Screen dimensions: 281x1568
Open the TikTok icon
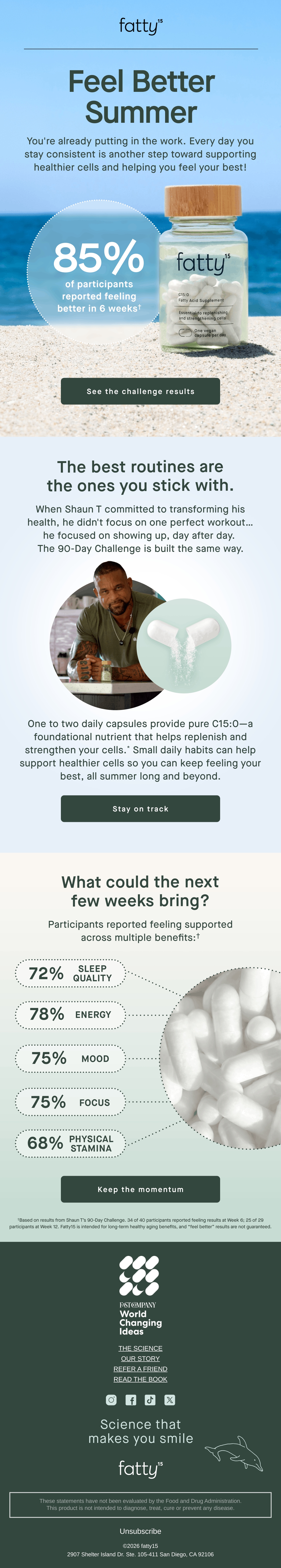150,1400
